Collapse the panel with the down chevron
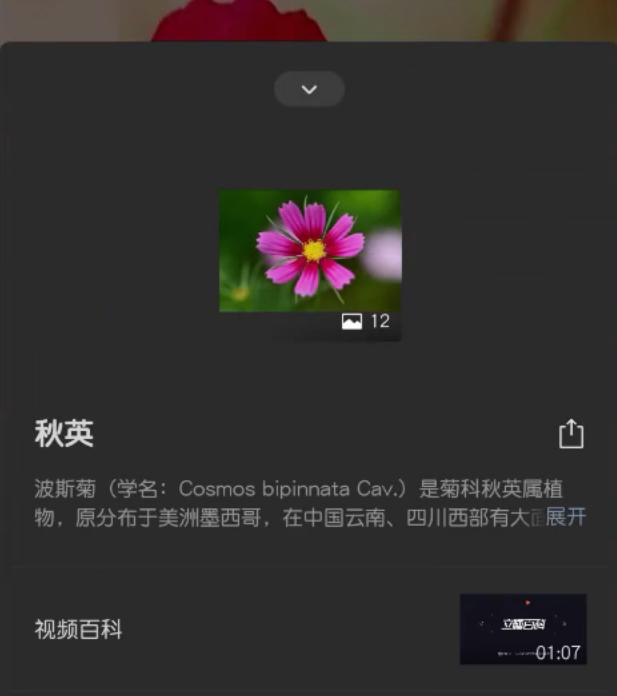Screen dimensions: 617x696 [309, 89]
